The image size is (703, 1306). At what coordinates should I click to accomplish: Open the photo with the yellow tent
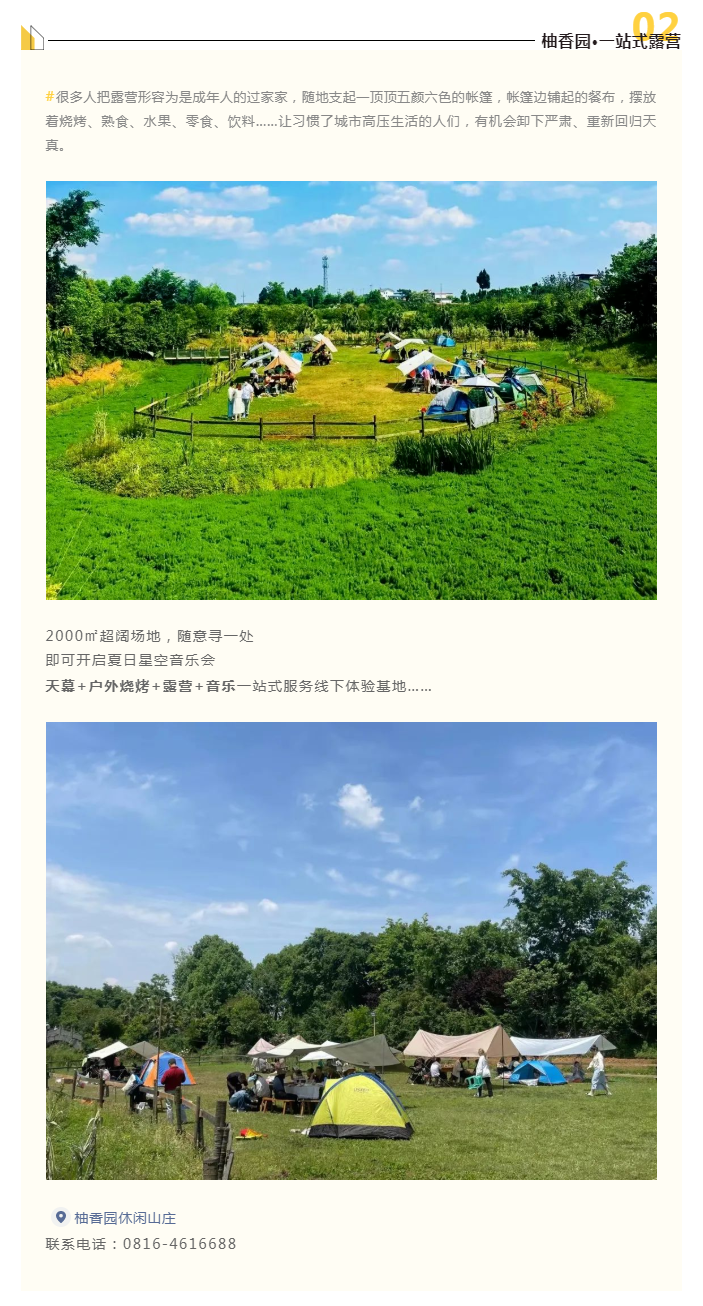(x=351, y=950)
